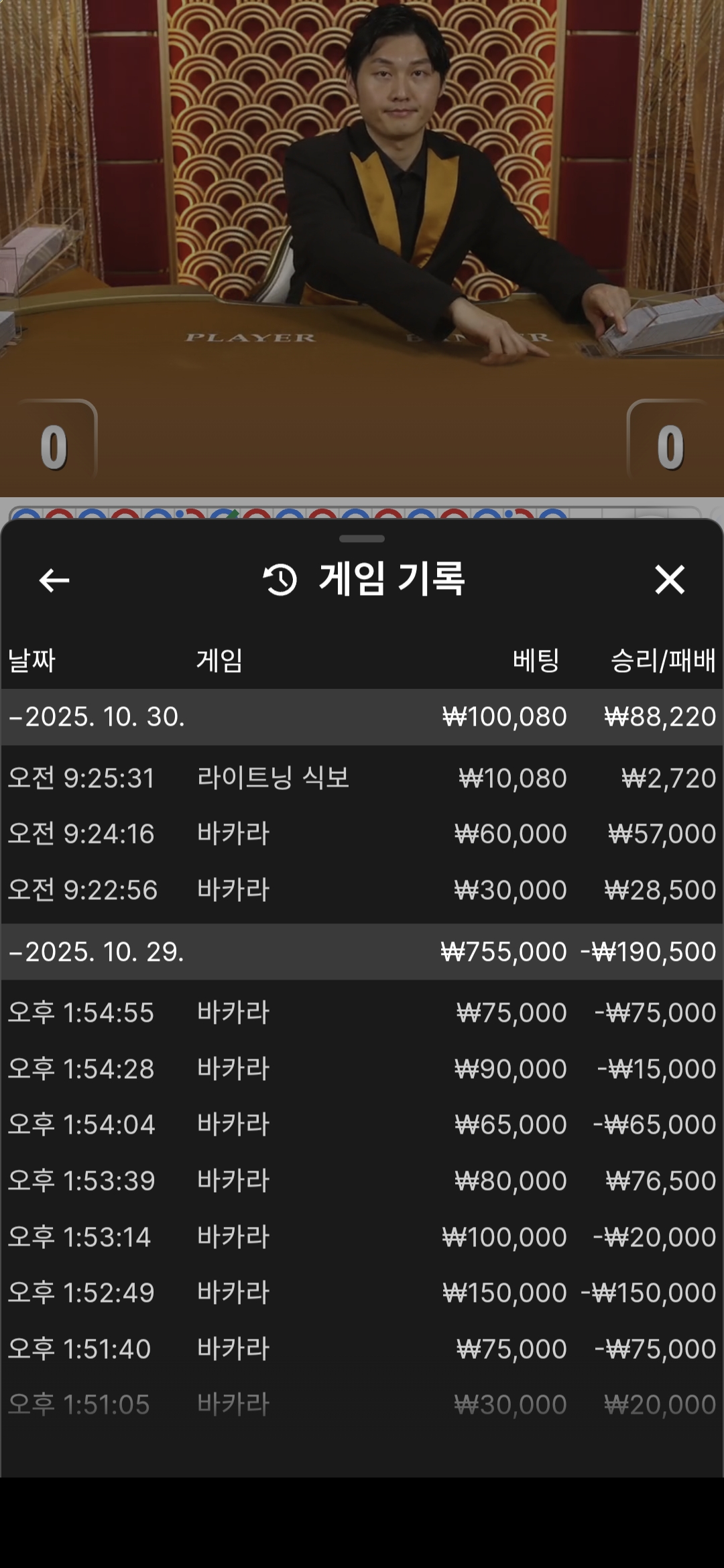Select the 오후 1:54:04 바카라 entry
The image size is (724, 1568).
point(362,1124)
